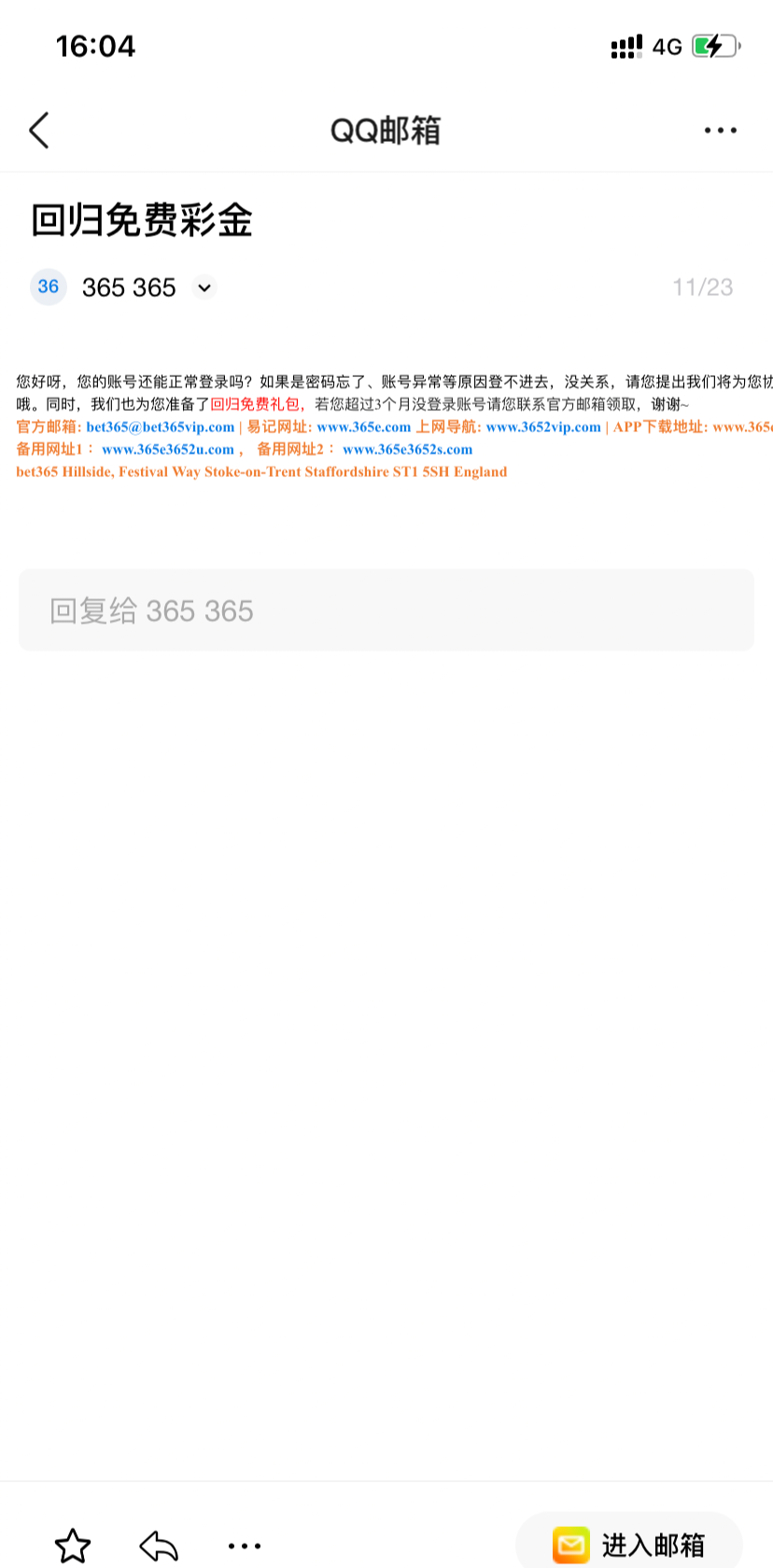773x1568 pixels.
Task: Expand sender details for 365 365
Action: click(x=204, y=287)
